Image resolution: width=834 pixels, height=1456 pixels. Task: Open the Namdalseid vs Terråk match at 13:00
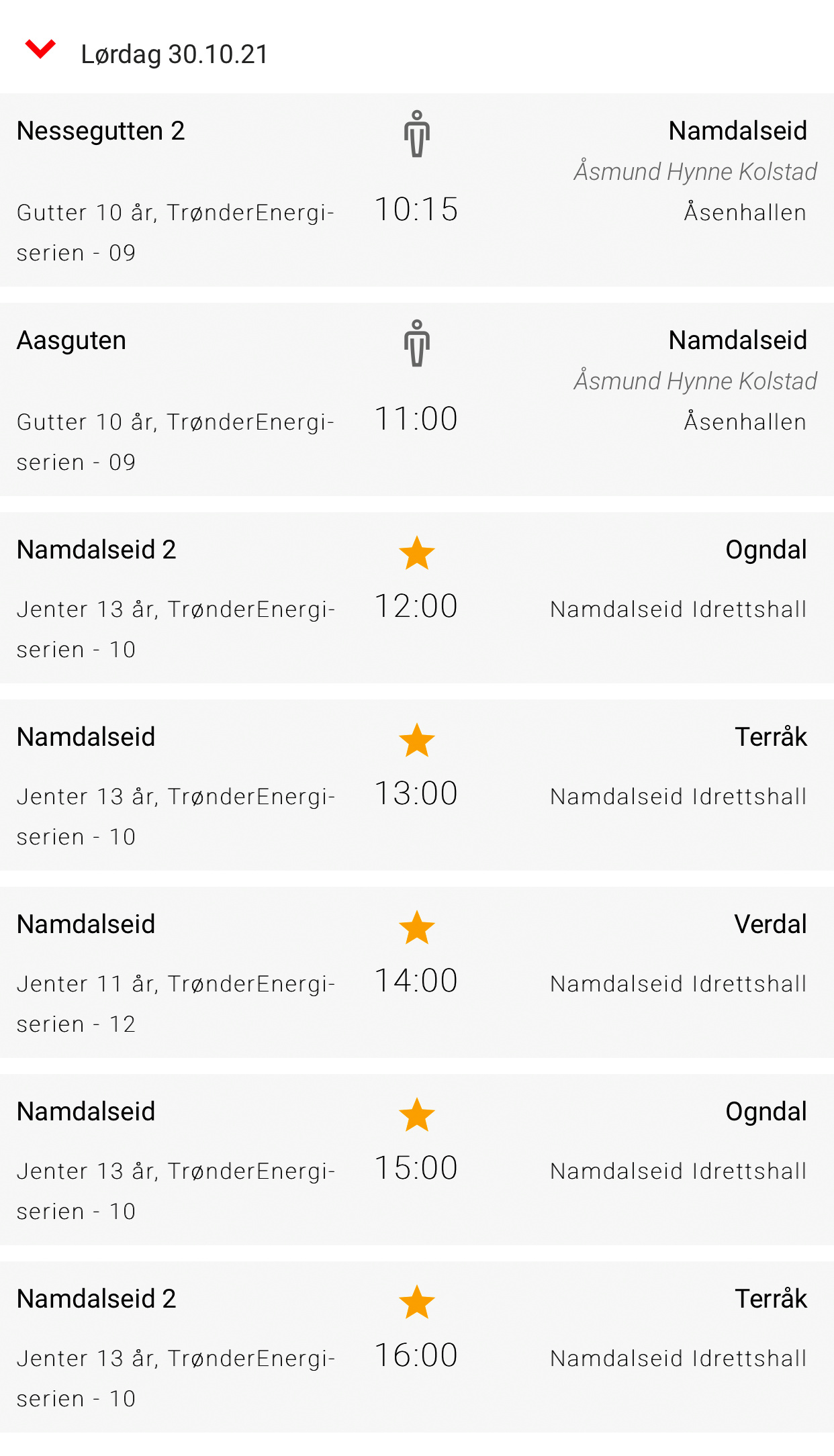tap(417, 785)
